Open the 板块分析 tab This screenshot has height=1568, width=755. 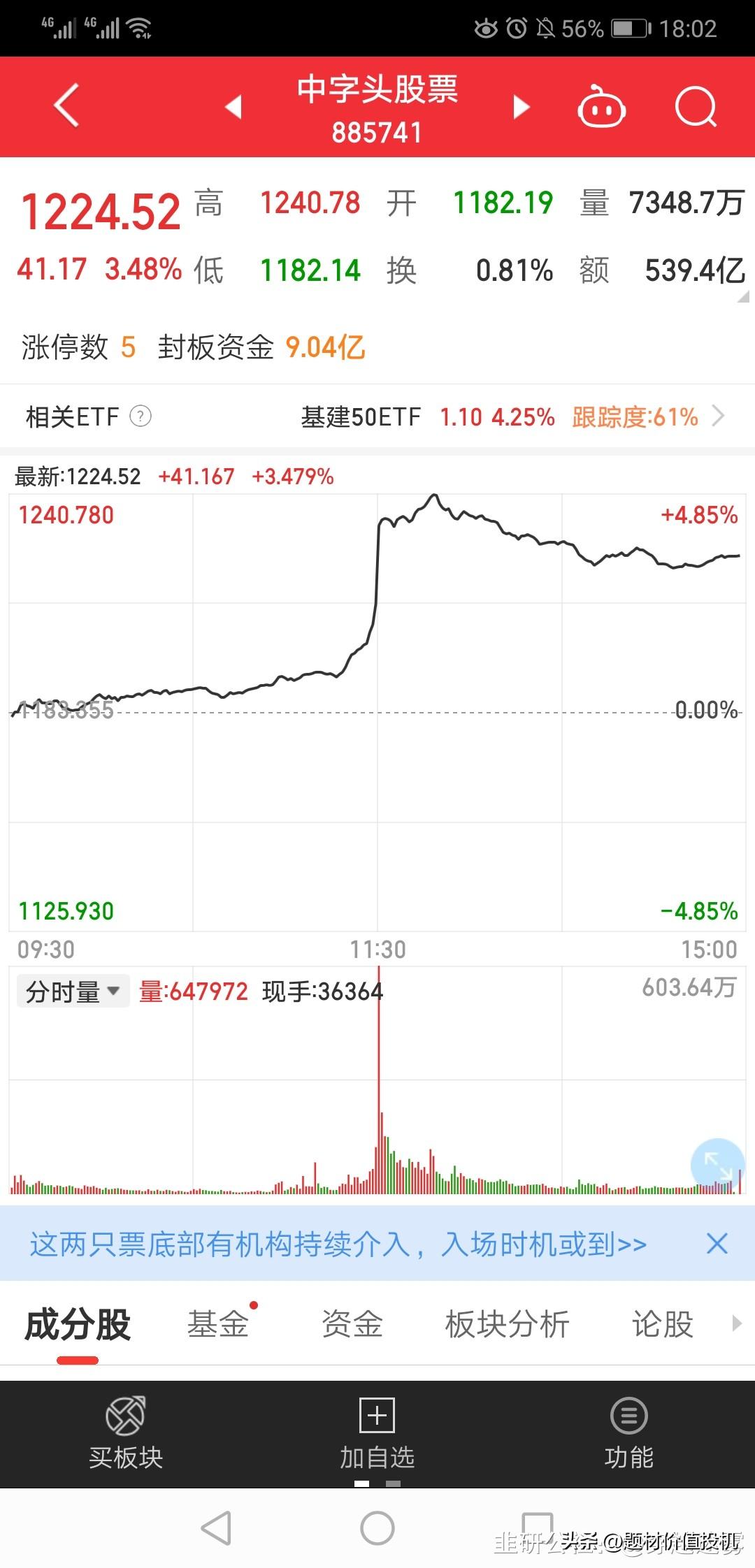(508, 1324)
